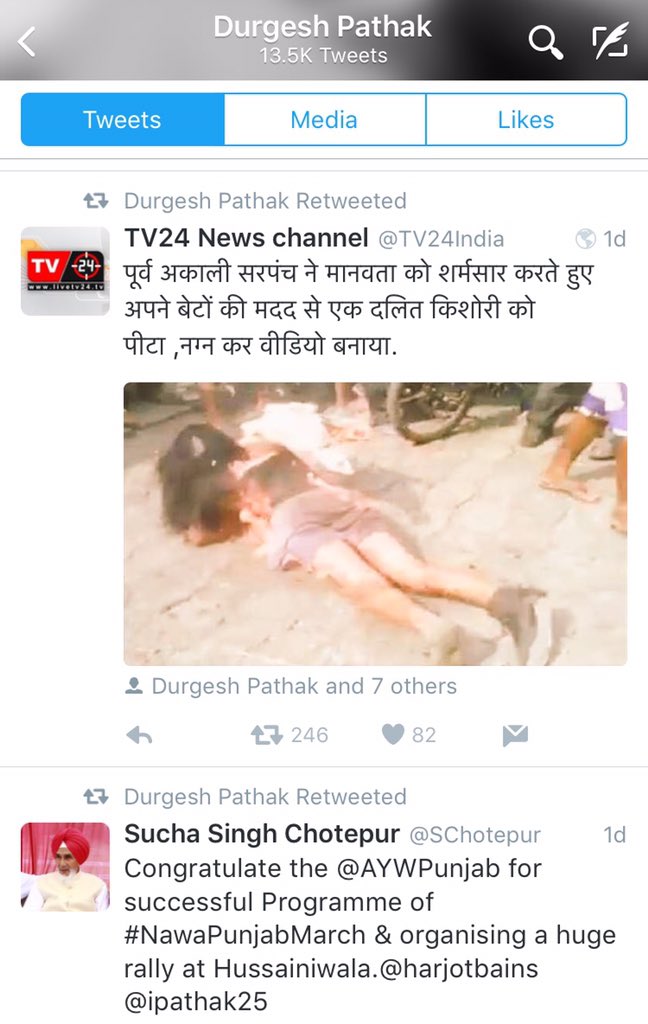This screenshot has height=1024, width=648.
Task: Switch to the Tweets tab
Action: (122, 120)
